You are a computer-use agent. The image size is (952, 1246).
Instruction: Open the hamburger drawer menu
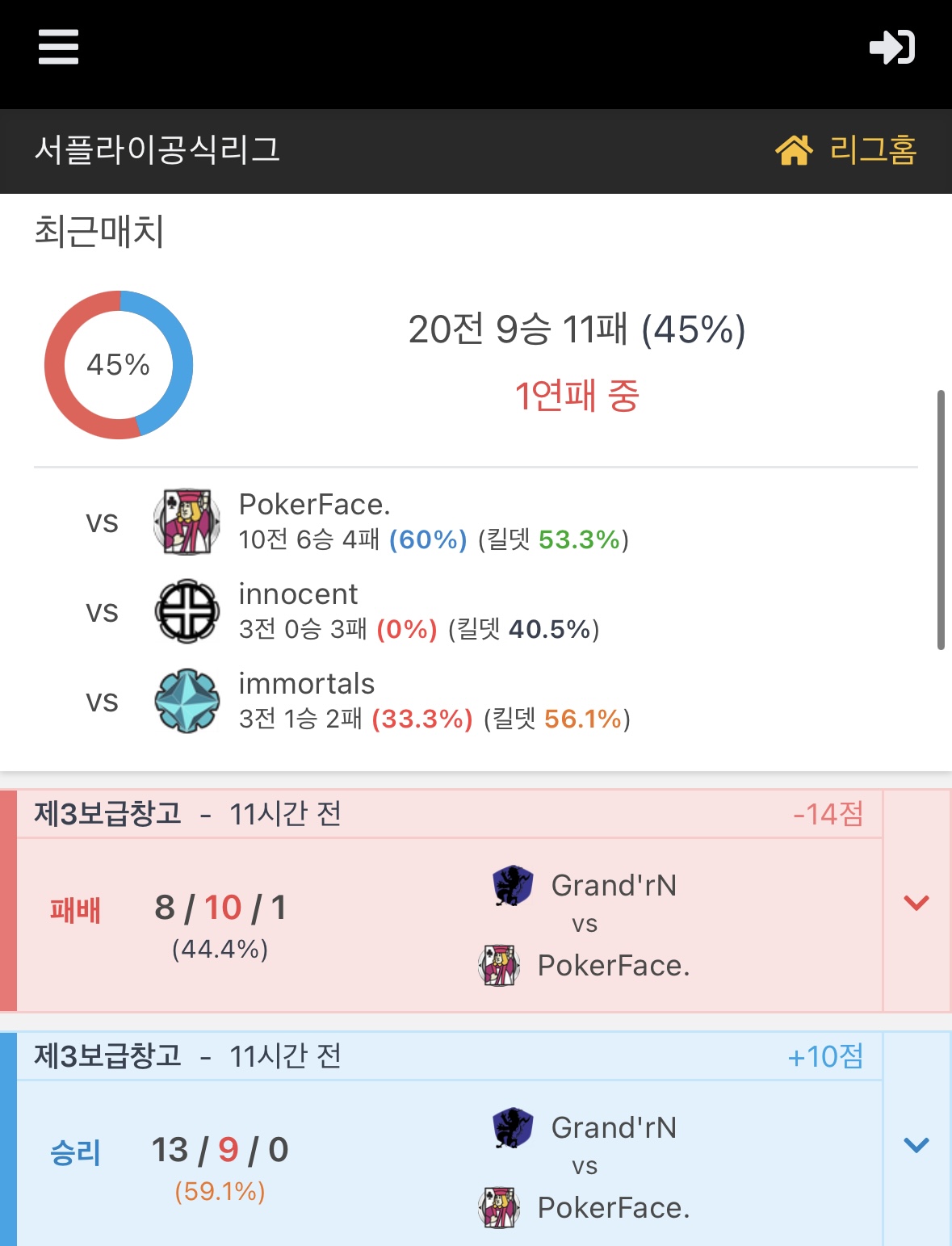[x=58, y=47]
